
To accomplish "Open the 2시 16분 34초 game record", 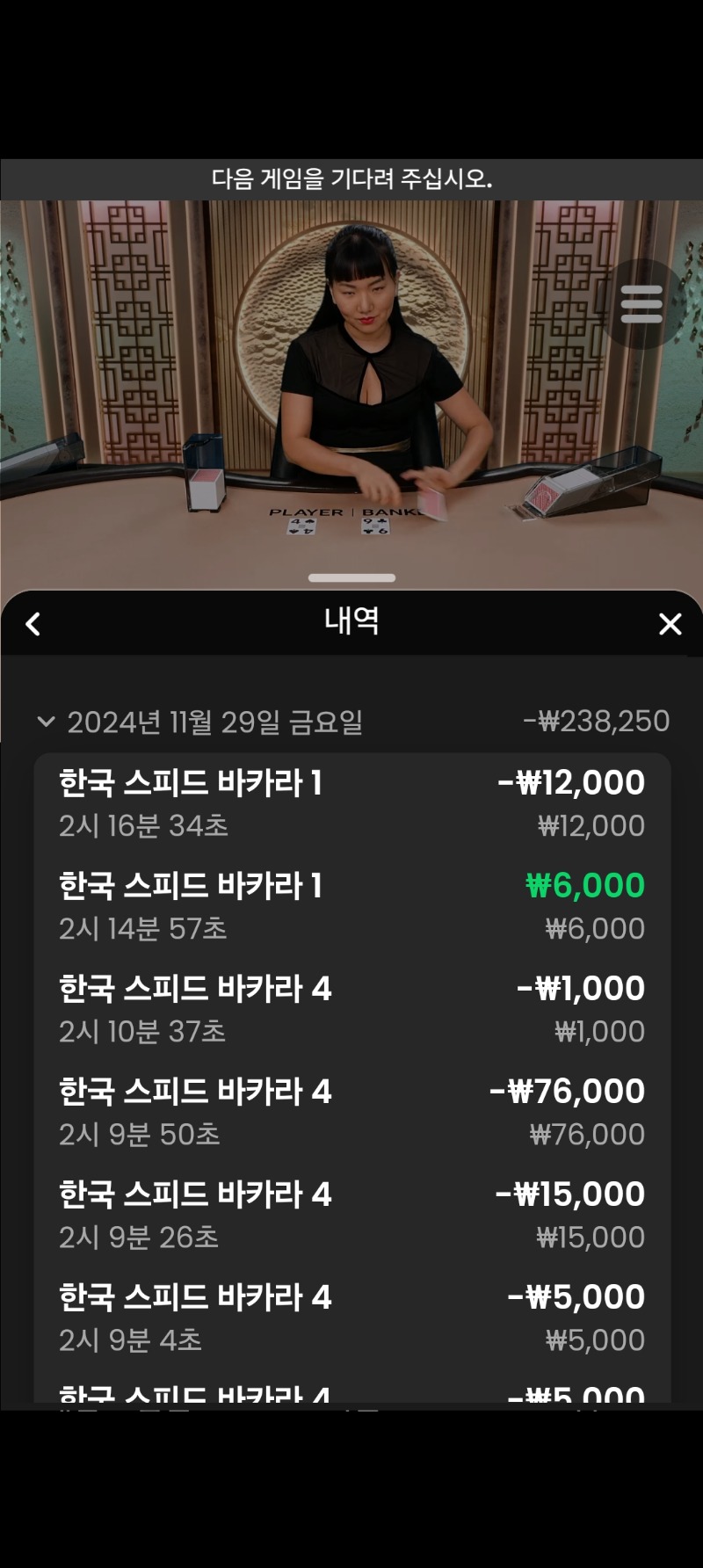I will tap(352, 804).
